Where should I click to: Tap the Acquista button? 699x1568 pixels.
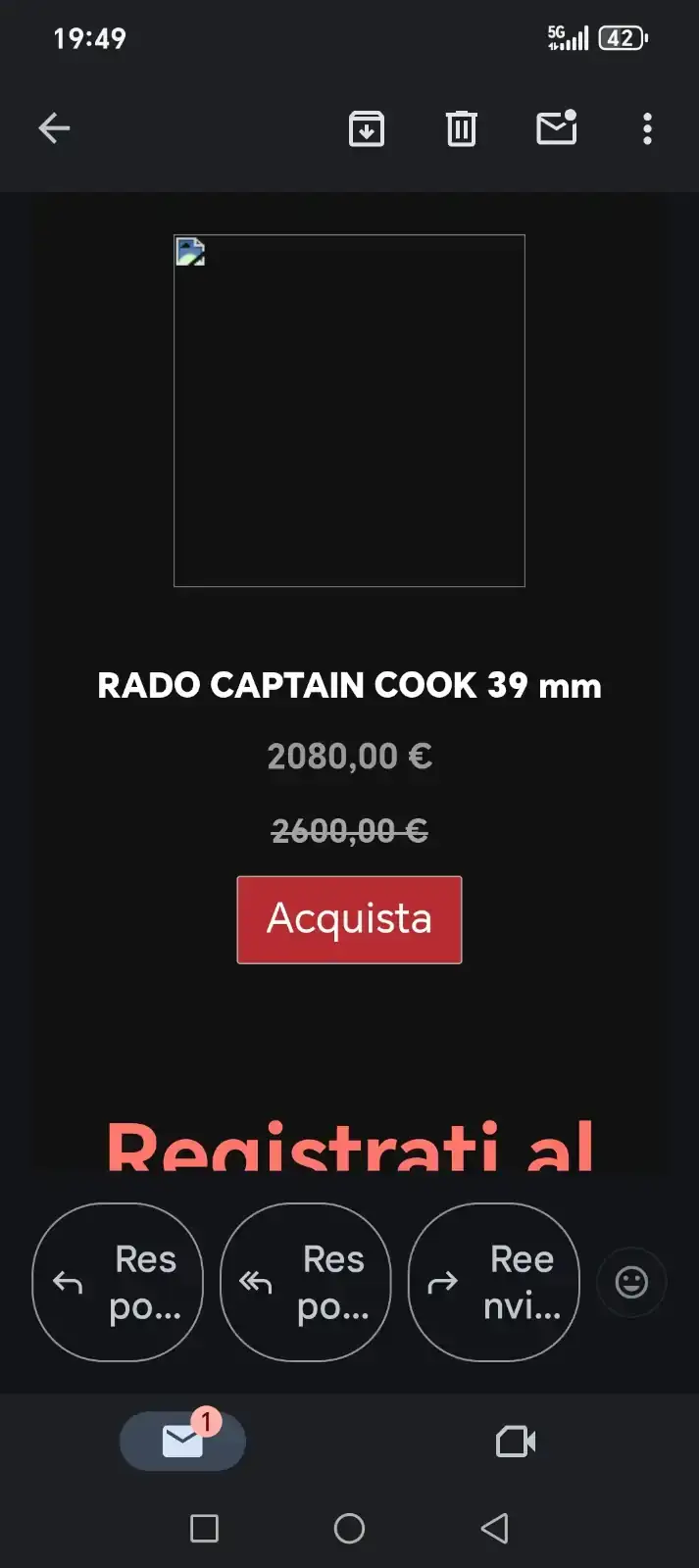[349, 919]
